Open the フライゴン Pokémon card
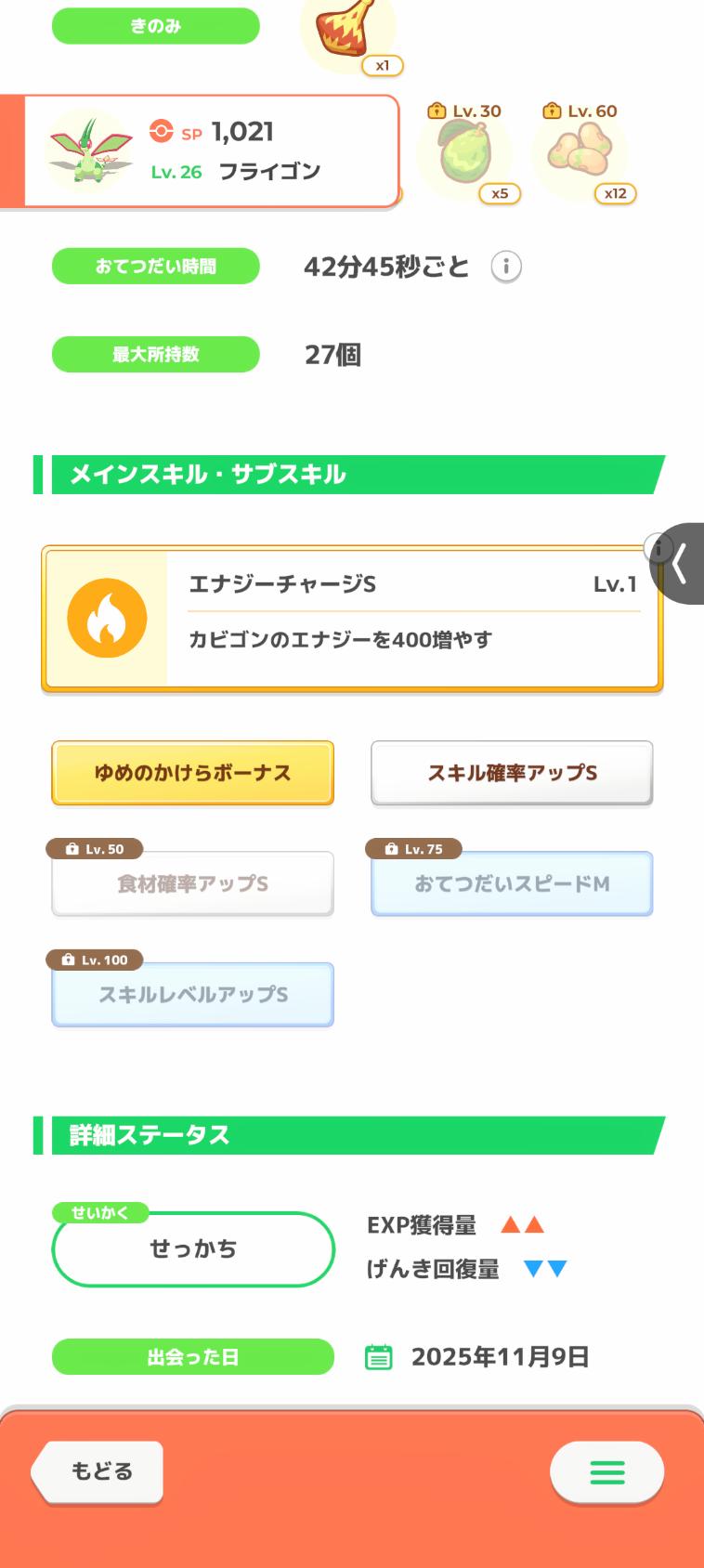This screenshot has width=704, height=1568. click(212, 151)
